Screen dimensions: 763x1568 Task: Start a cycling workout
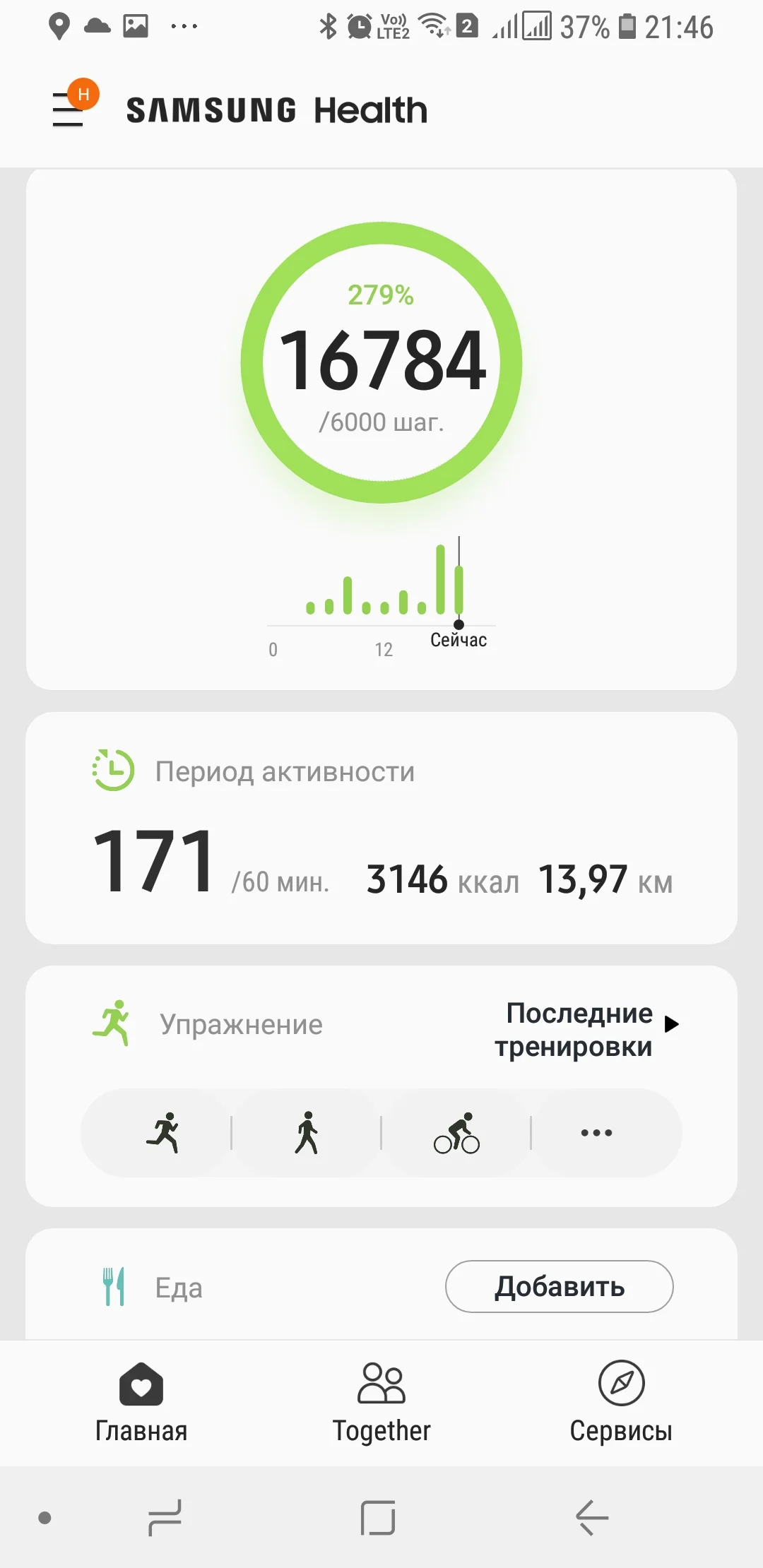click(456, 1133)
